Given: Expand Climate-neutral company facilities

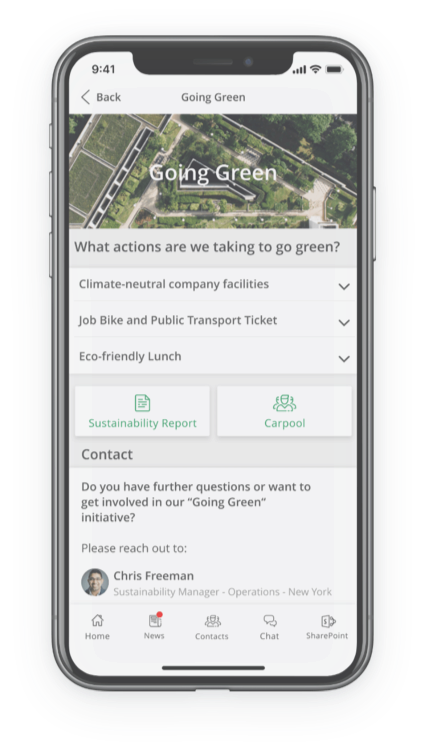Looking at the screenshot, I should [x=212, y=284].
